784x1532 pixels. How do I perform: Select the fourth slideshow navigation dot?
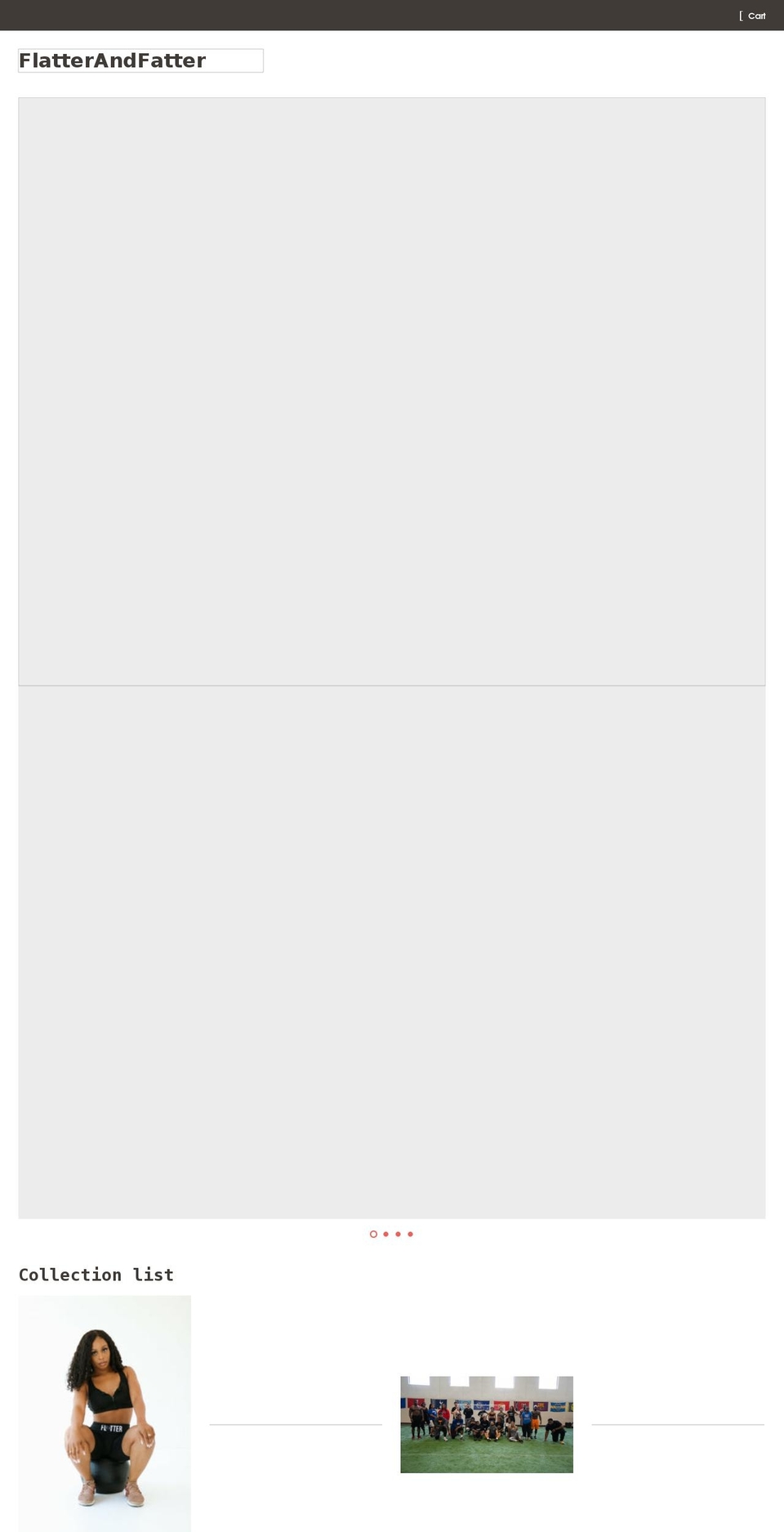410,1235
